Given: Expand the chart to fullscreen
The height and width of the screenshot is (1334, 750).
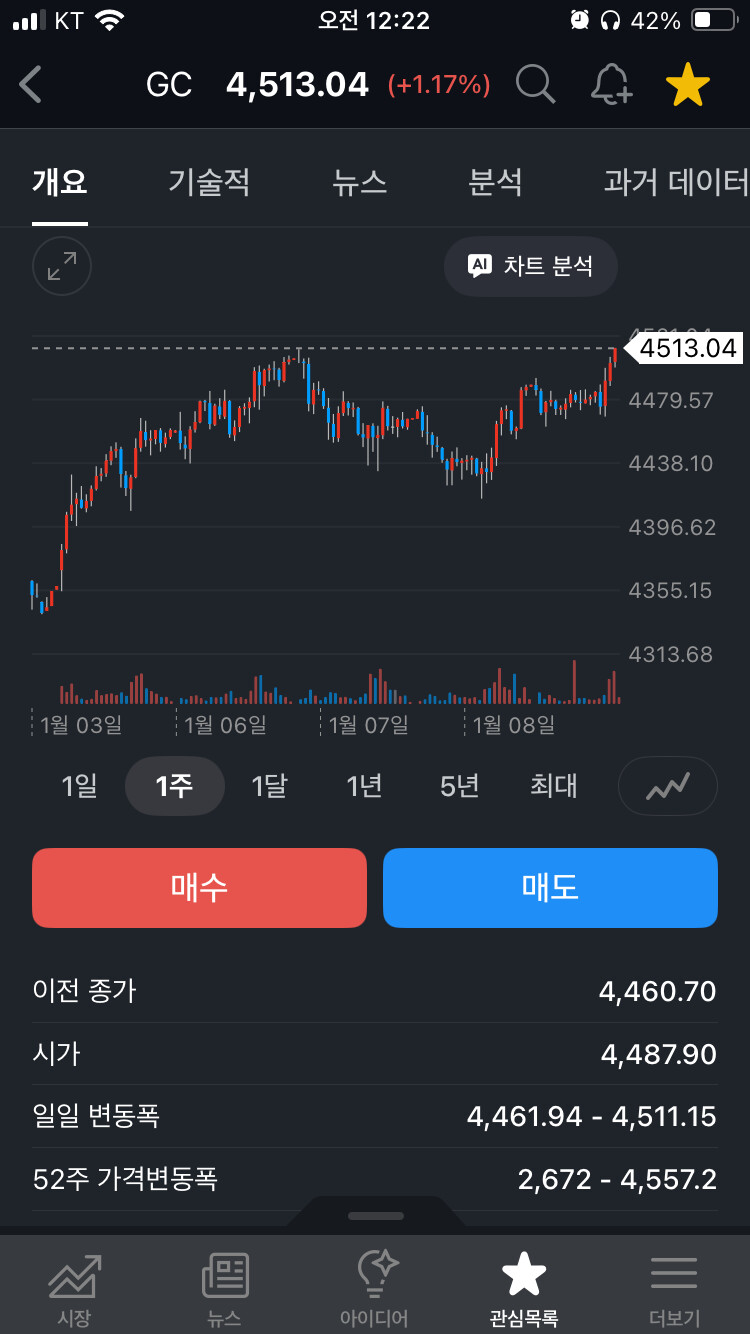Looking at the screenshot, I should 62,266.
